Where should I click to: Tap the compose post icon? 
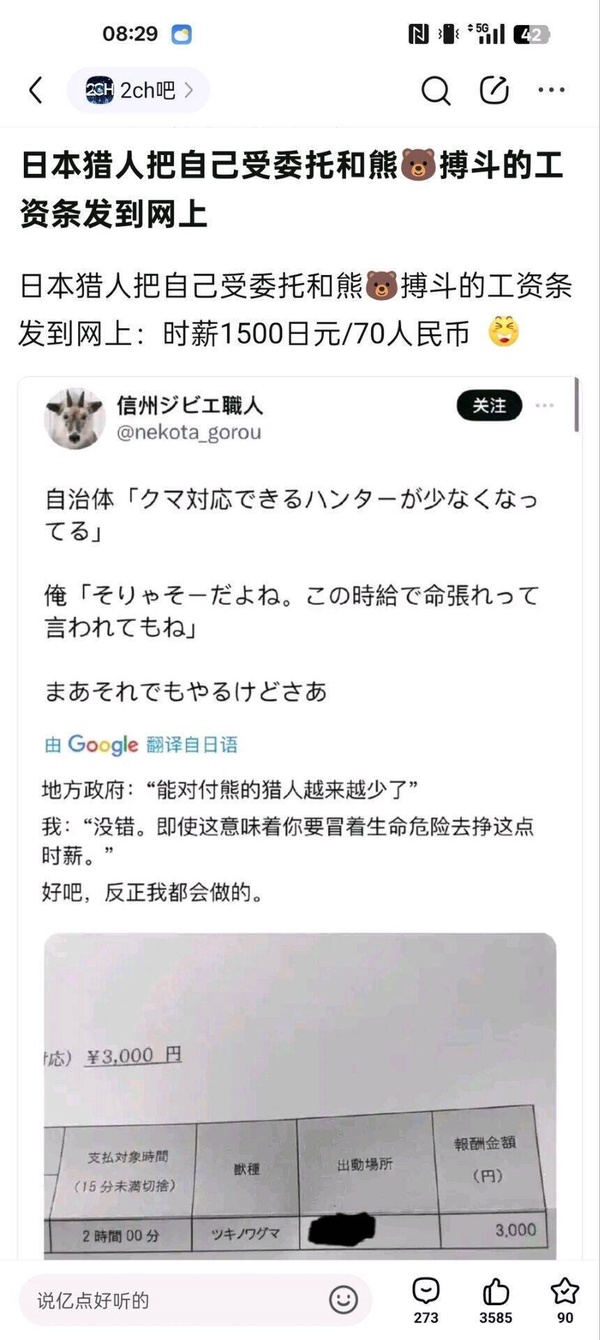coord(494,91)
